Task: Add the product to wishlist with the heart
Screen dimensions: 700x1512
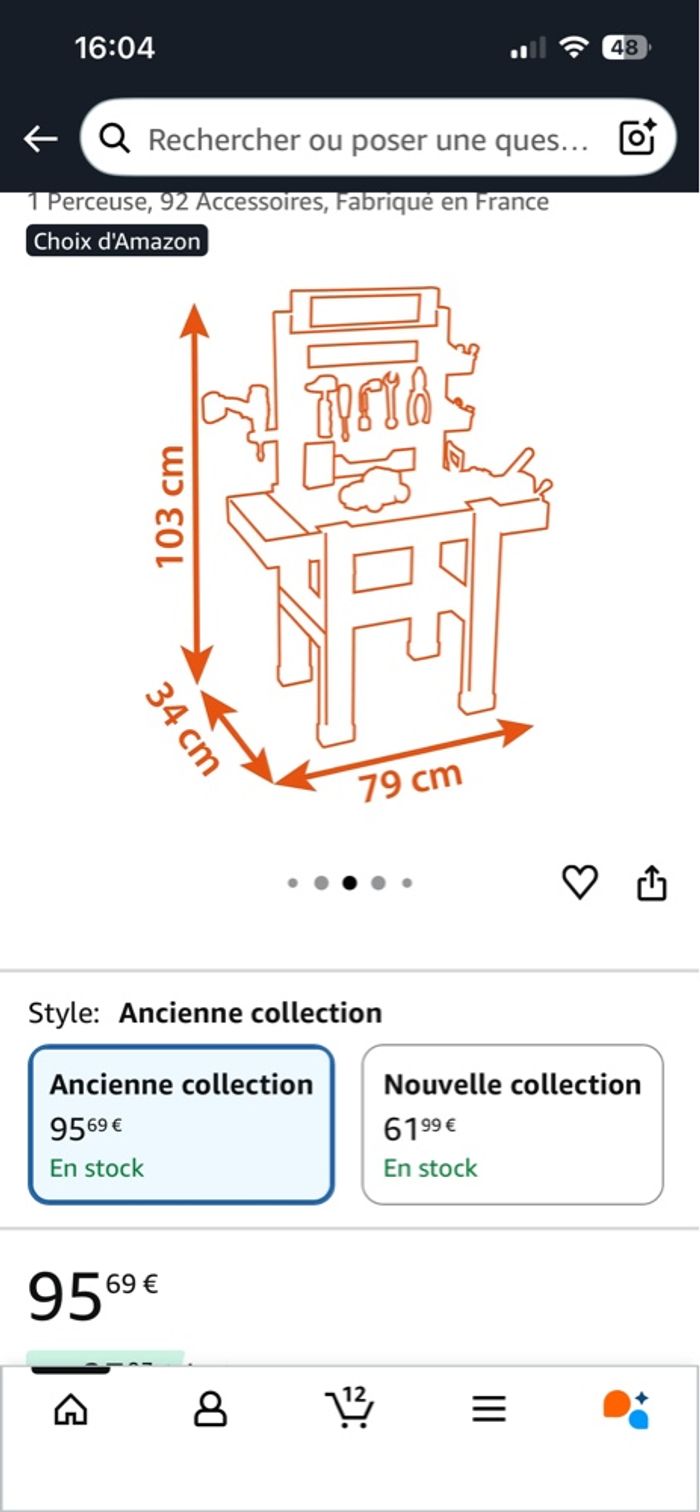Action: coord(579,882)
